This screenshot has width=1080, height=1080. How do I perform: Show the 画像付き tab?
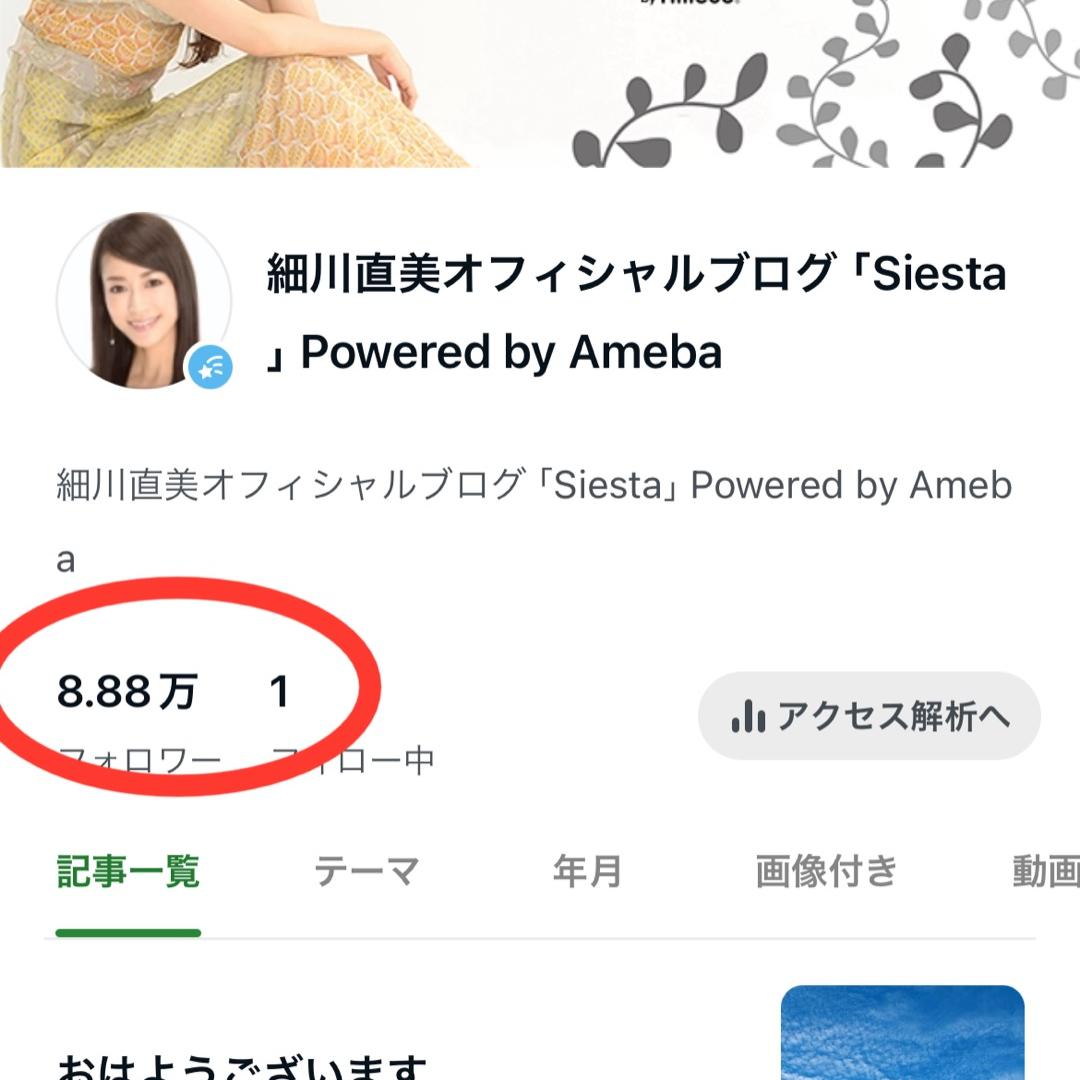[827, 872]
